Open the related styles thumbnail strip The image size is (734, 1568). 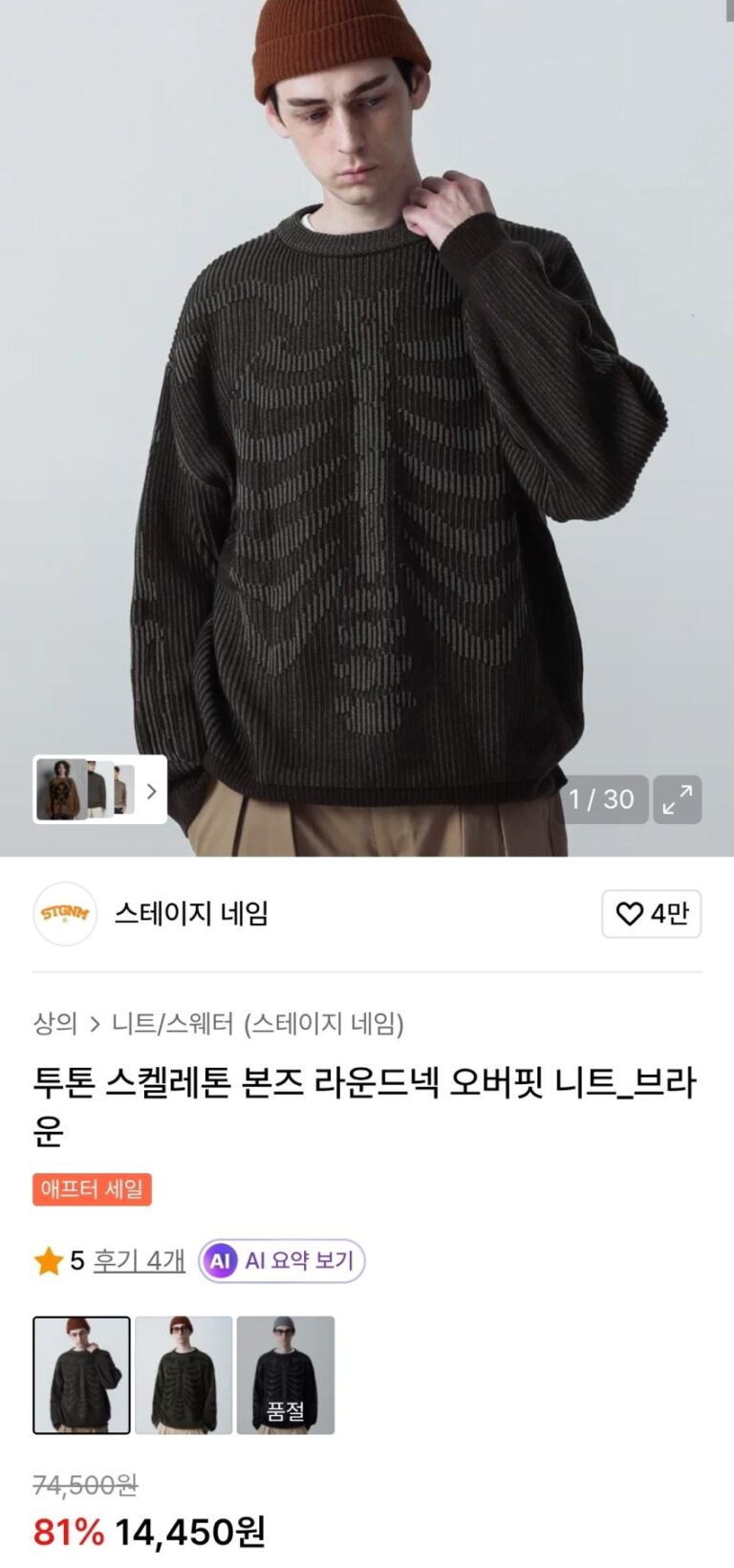100,790
